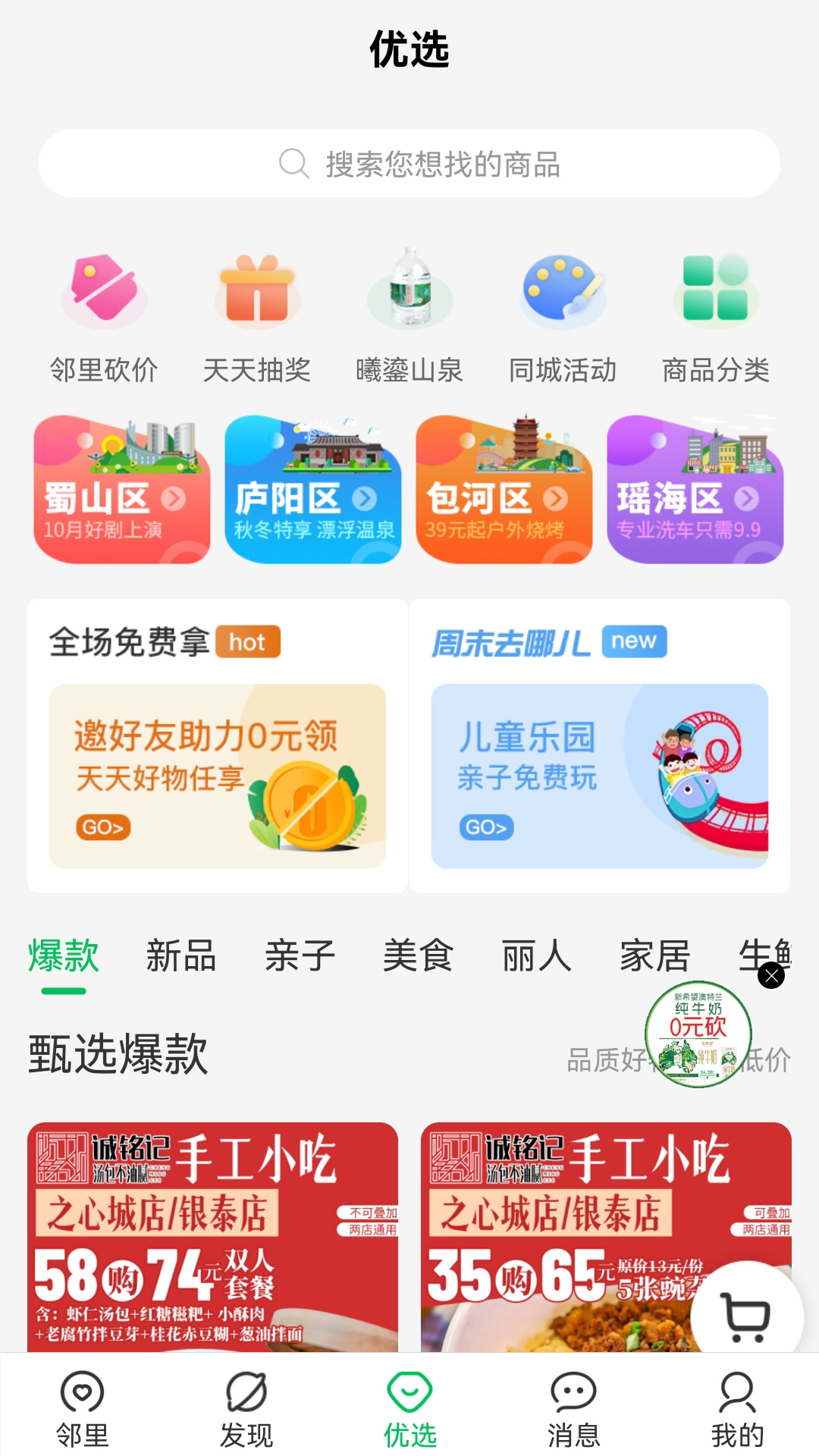The height and width of the screenshot is (1456, 819).
Task: Dismiss the floating 0元砍 milk promo
Action: pyautogui.click(x=771, y=975)
